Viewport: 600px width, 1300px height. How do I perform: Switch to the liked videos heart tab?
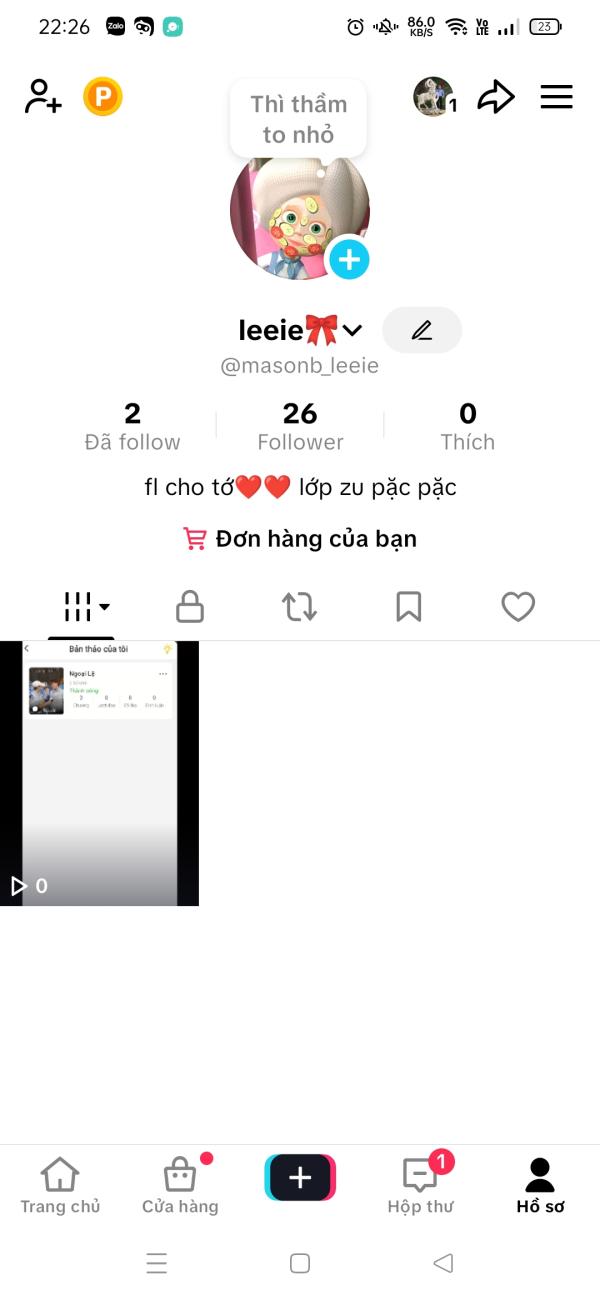click(518, 606)
